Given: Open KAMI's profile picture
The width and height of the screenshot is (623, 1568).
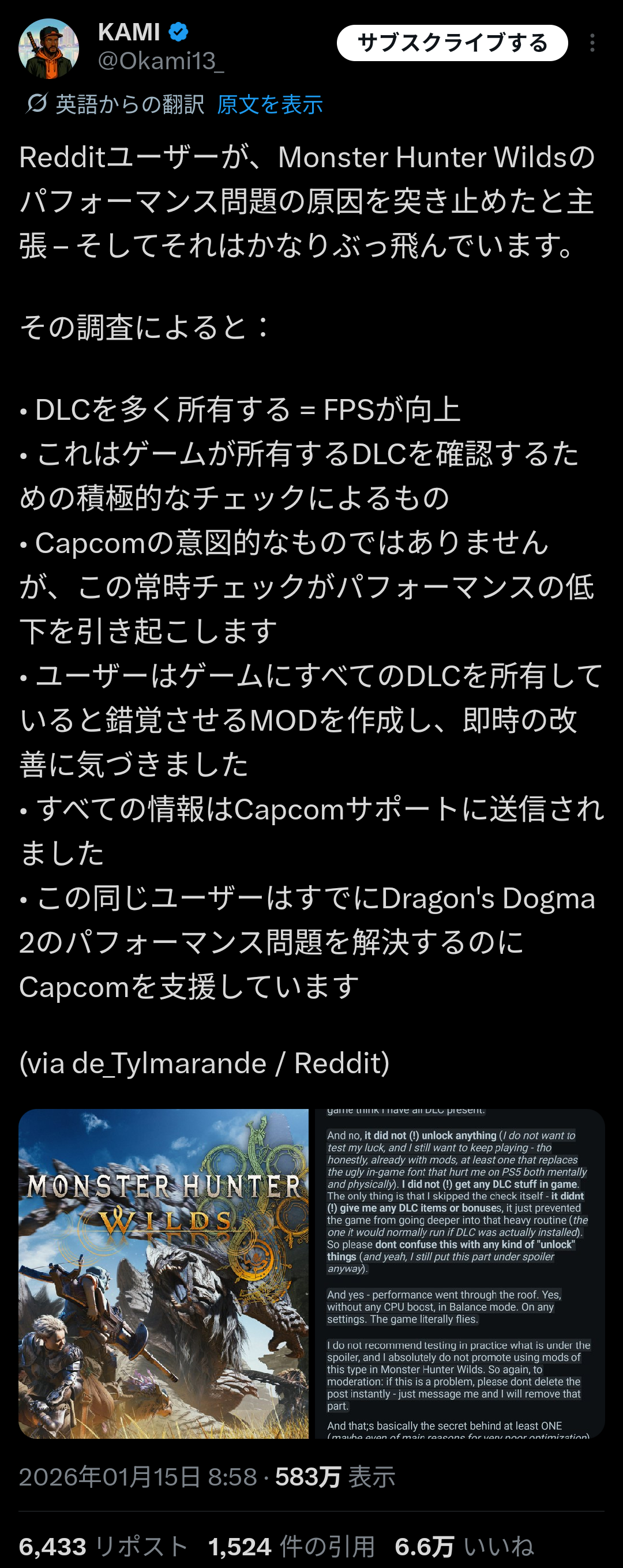Looking at the screenshot, I should 48,48.
